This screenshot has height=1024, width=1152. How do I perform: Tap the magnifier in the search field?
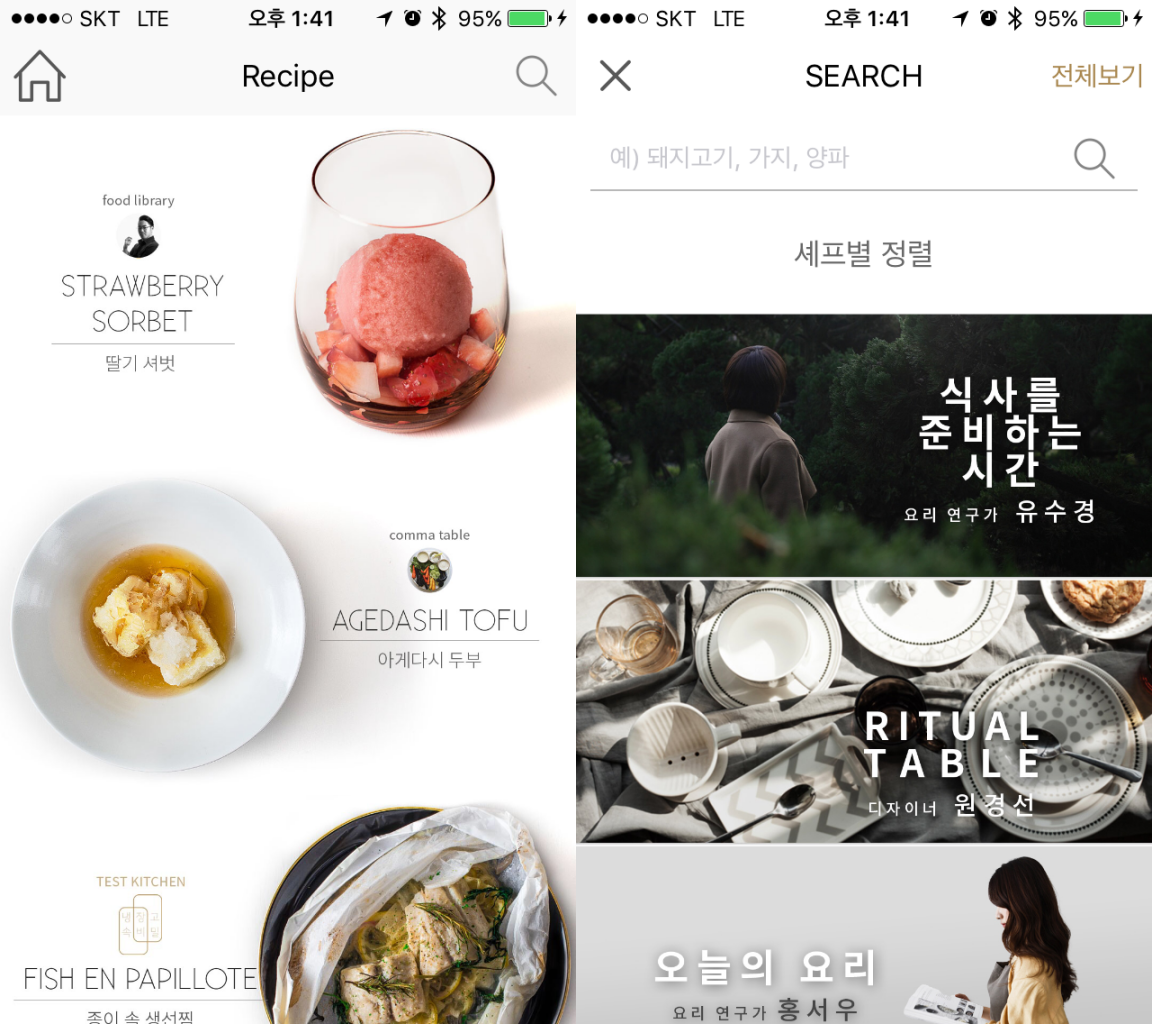point(1093,158)
